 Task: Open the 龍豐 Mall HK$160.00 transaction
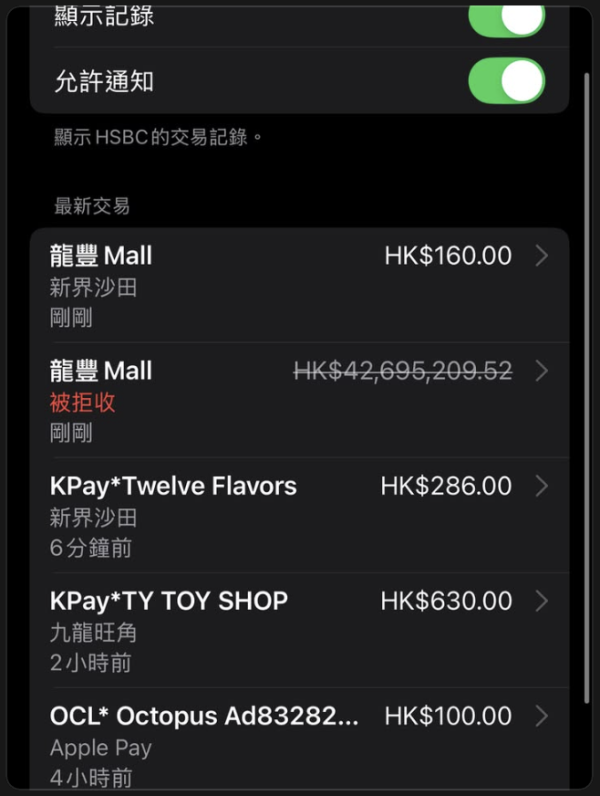(299, 286)
